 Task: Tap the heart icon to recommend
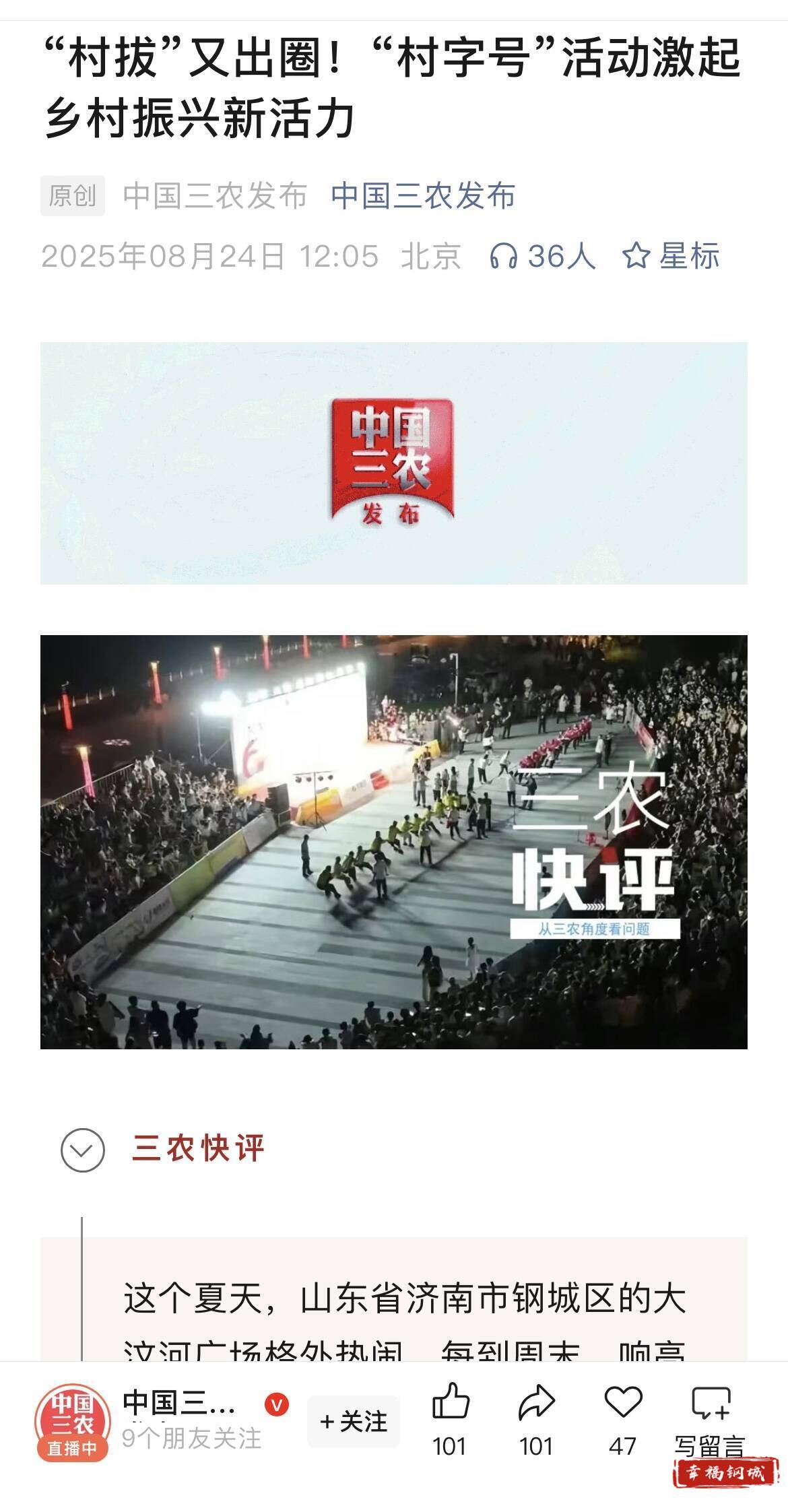(x=622, y=1403)
